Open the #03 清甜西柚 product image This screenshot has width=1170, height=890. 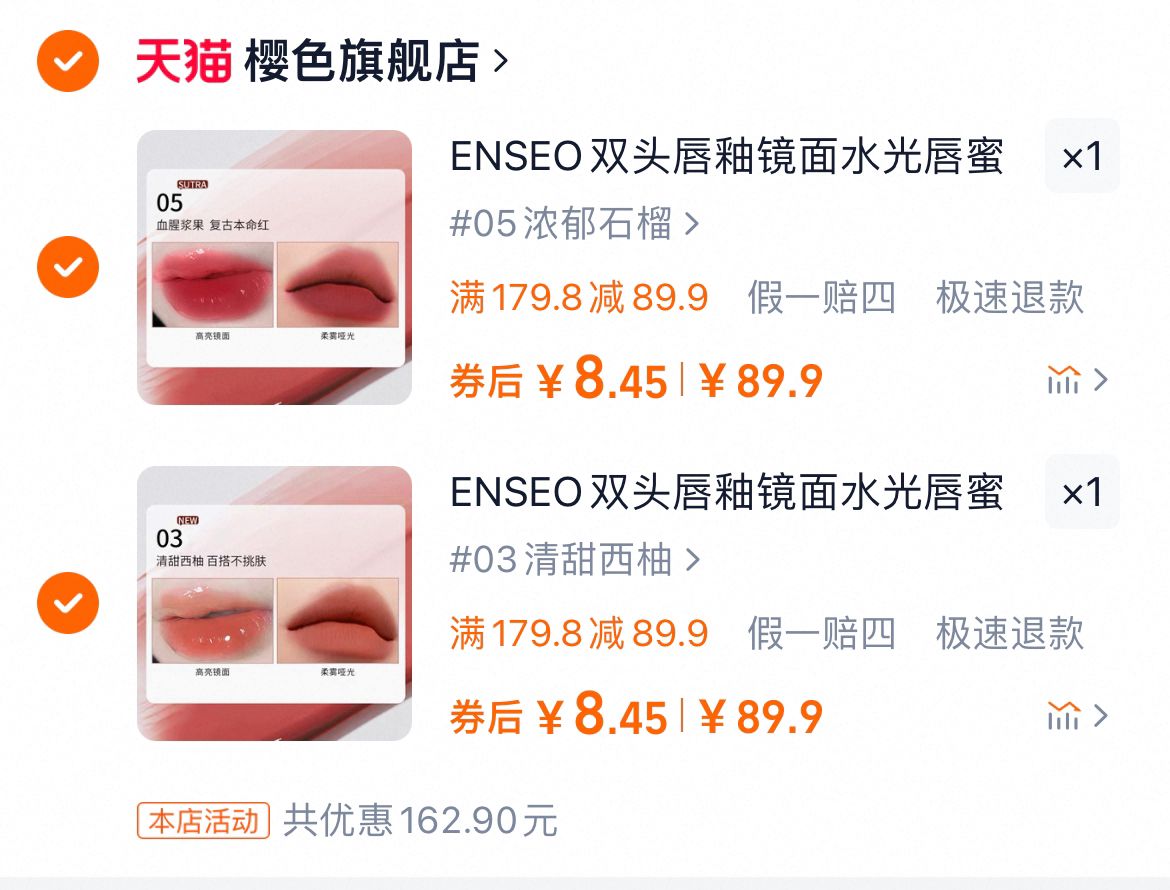tap(274, 603)
